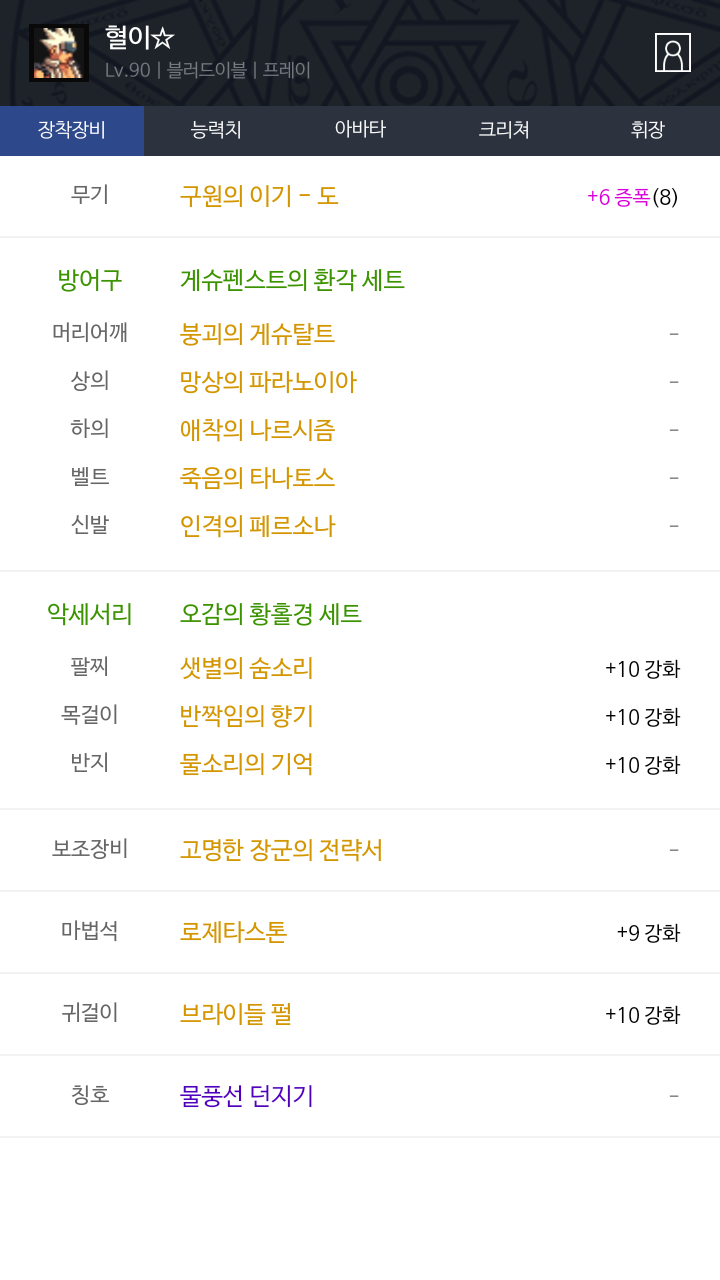Switch to the 아바타 tab

(x=360, y=130)
